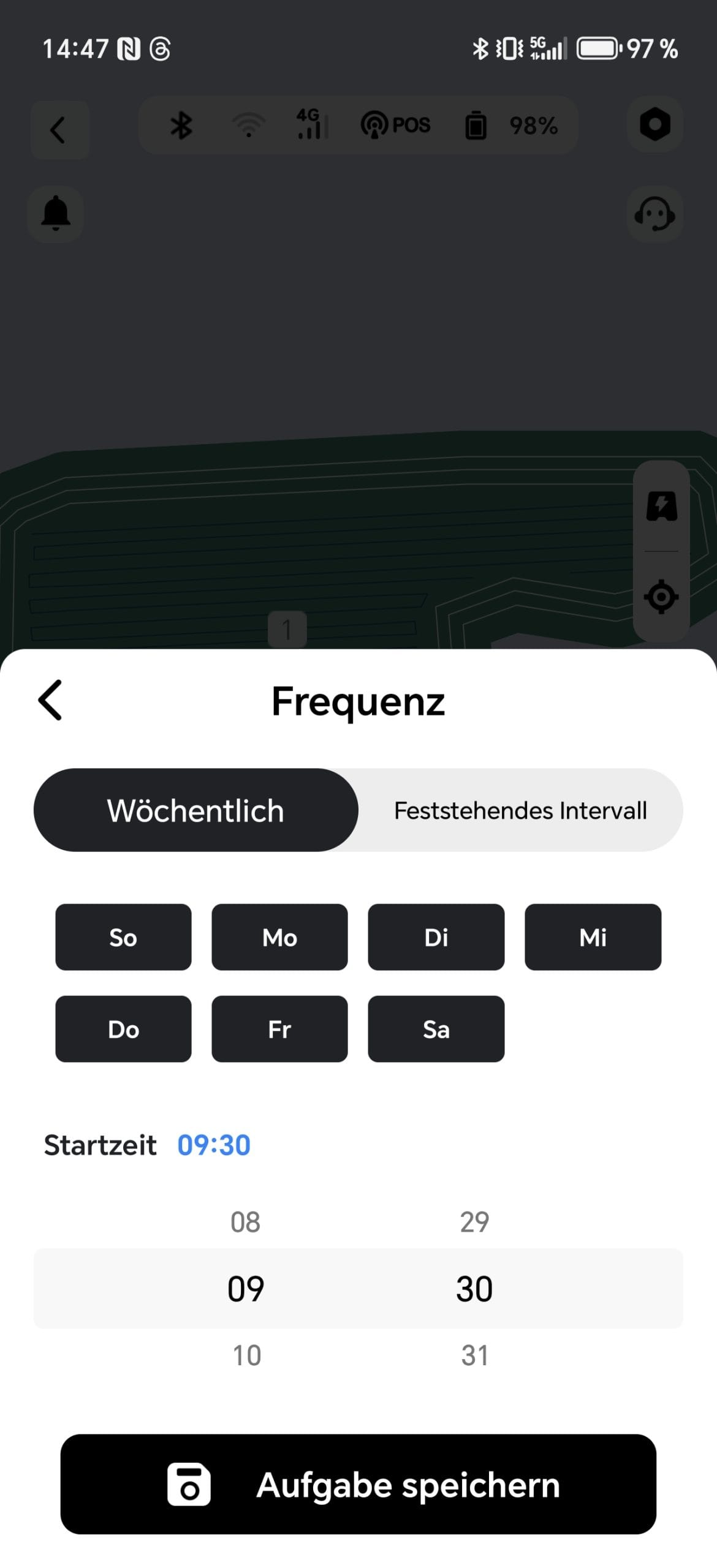Toggle the So weekday button
This screenshot has height=1568, width=717.
click(x=123, y=937)
